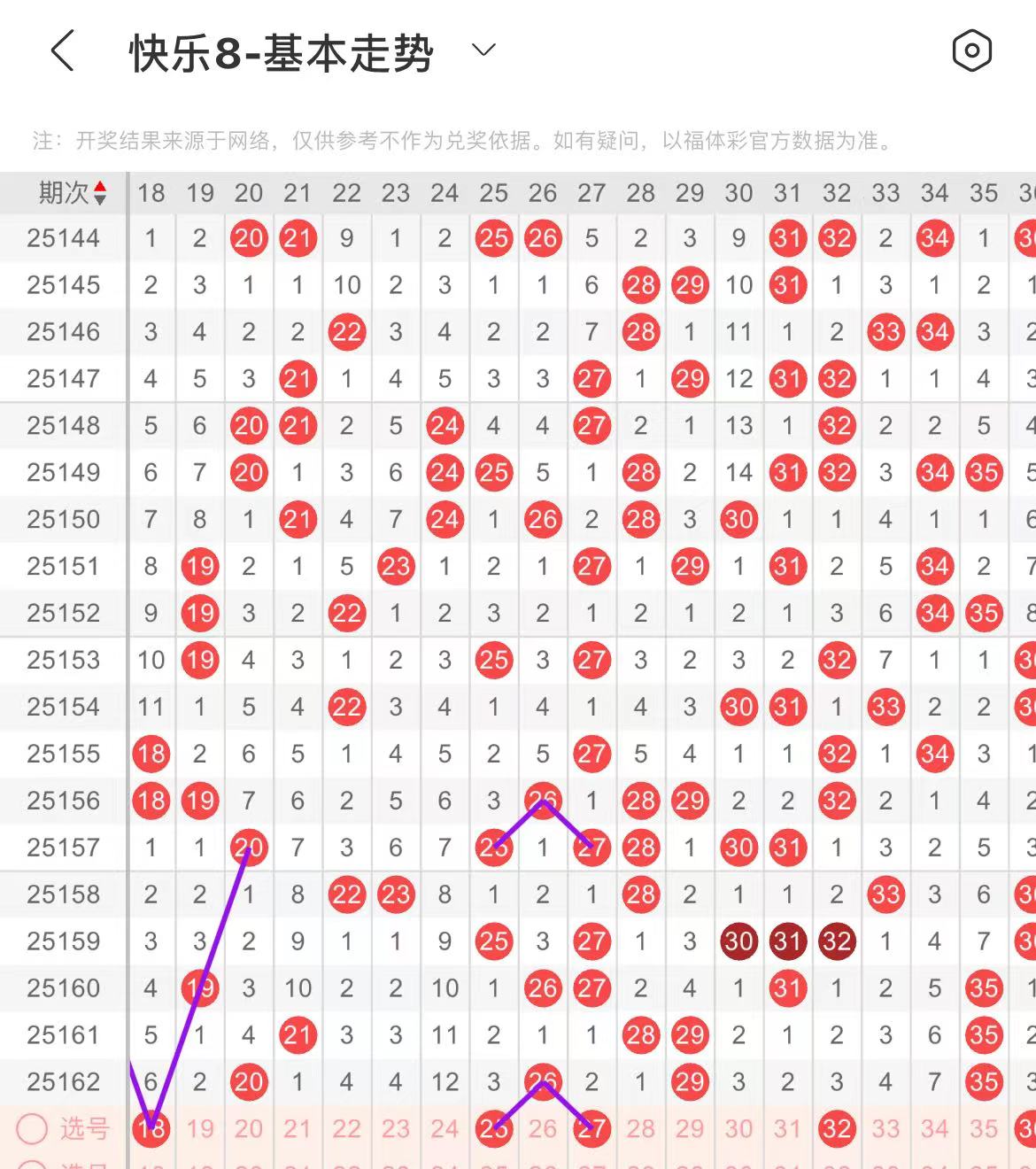Tap the 选号 row radio circle
The width and height of the screenshot is (1036, 1169).
pyautogui.click(x=33, y=1129)
